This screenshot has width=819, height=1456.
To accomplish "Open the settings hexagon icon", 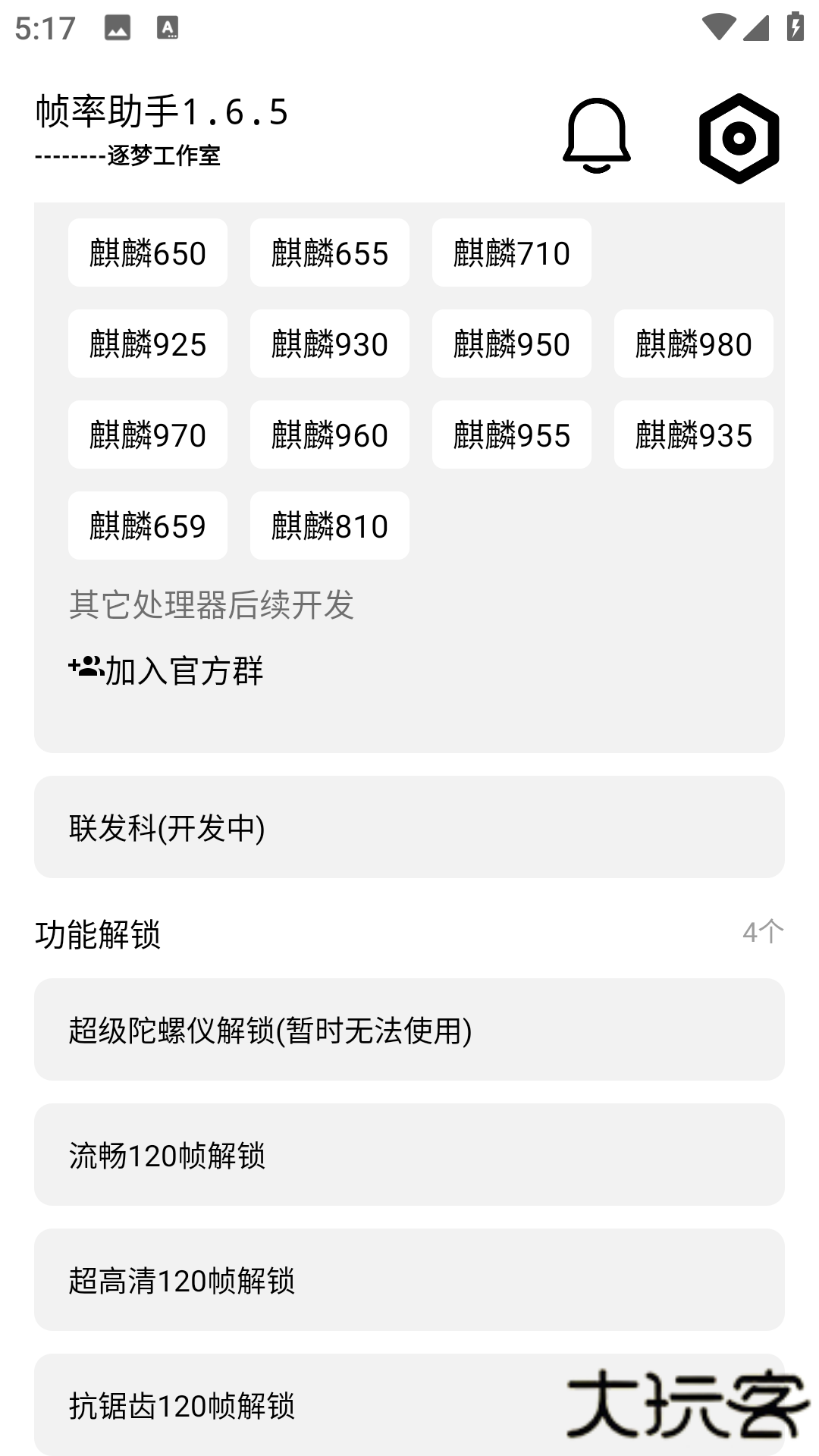I will coord(739,138).
